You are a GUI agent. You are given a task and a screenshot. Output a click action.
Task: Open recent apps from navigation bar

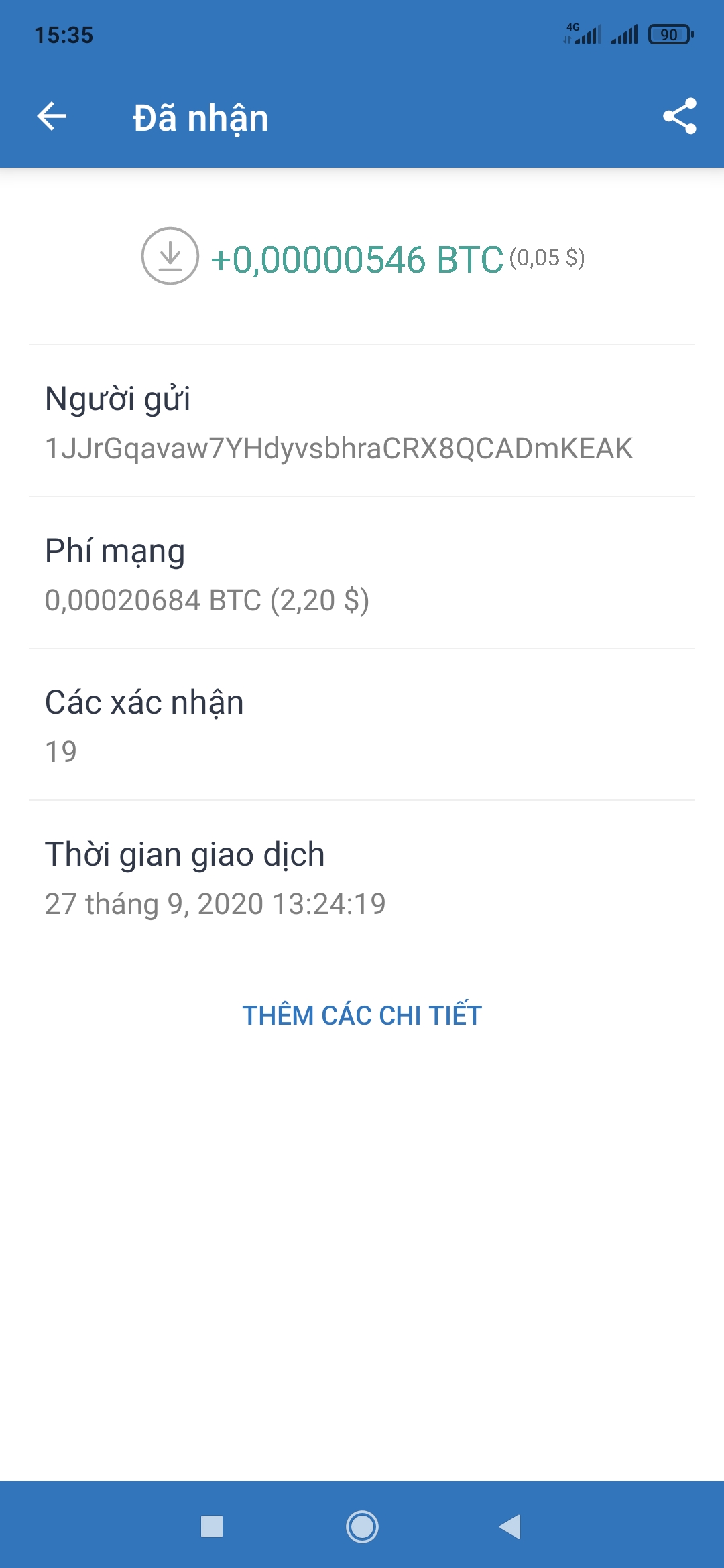[x=212, y=1526]
